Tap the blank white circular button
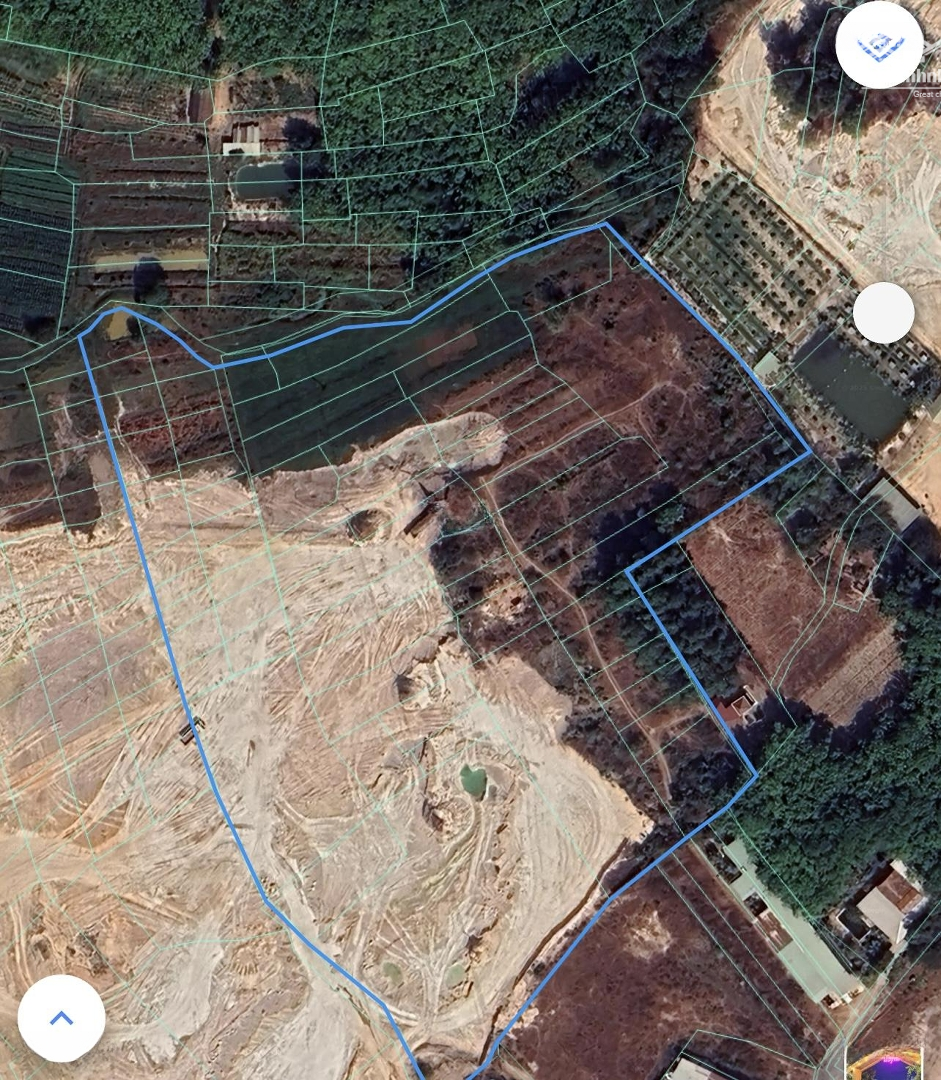 (x=883, y=313)
